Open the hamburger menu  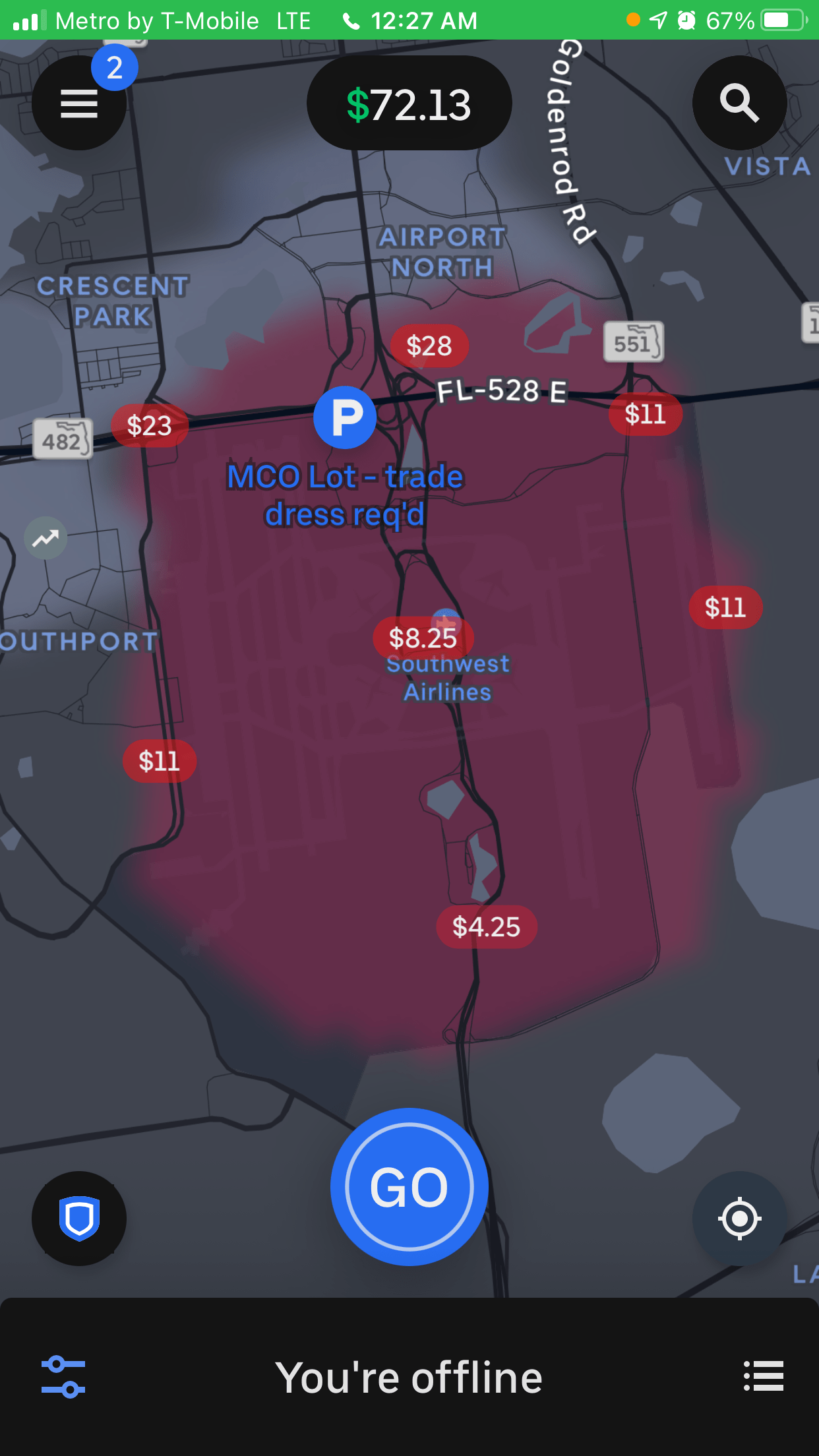pos(79,103)
